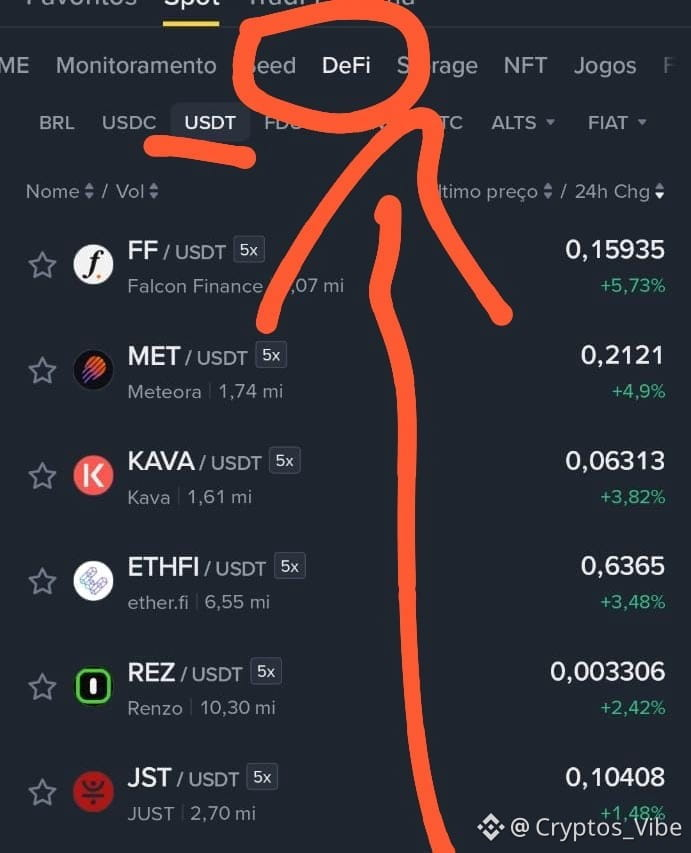Image resolution: width=691 pixels, height=853 pixels.
Task: Expand the ALTS dropdown
Action: (x=523, y=123)
